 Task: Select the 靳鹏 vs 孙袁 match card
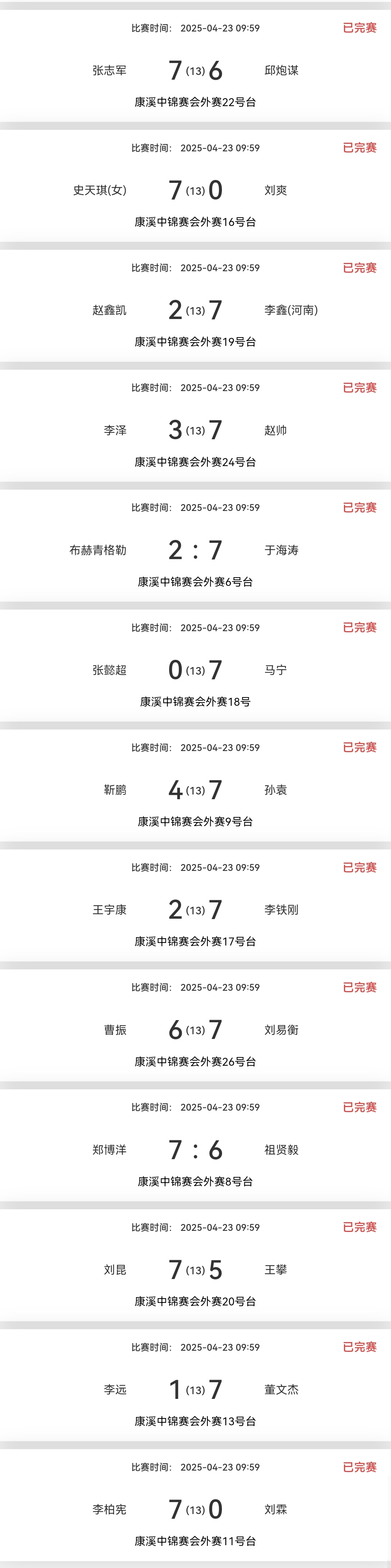(195, 790)
